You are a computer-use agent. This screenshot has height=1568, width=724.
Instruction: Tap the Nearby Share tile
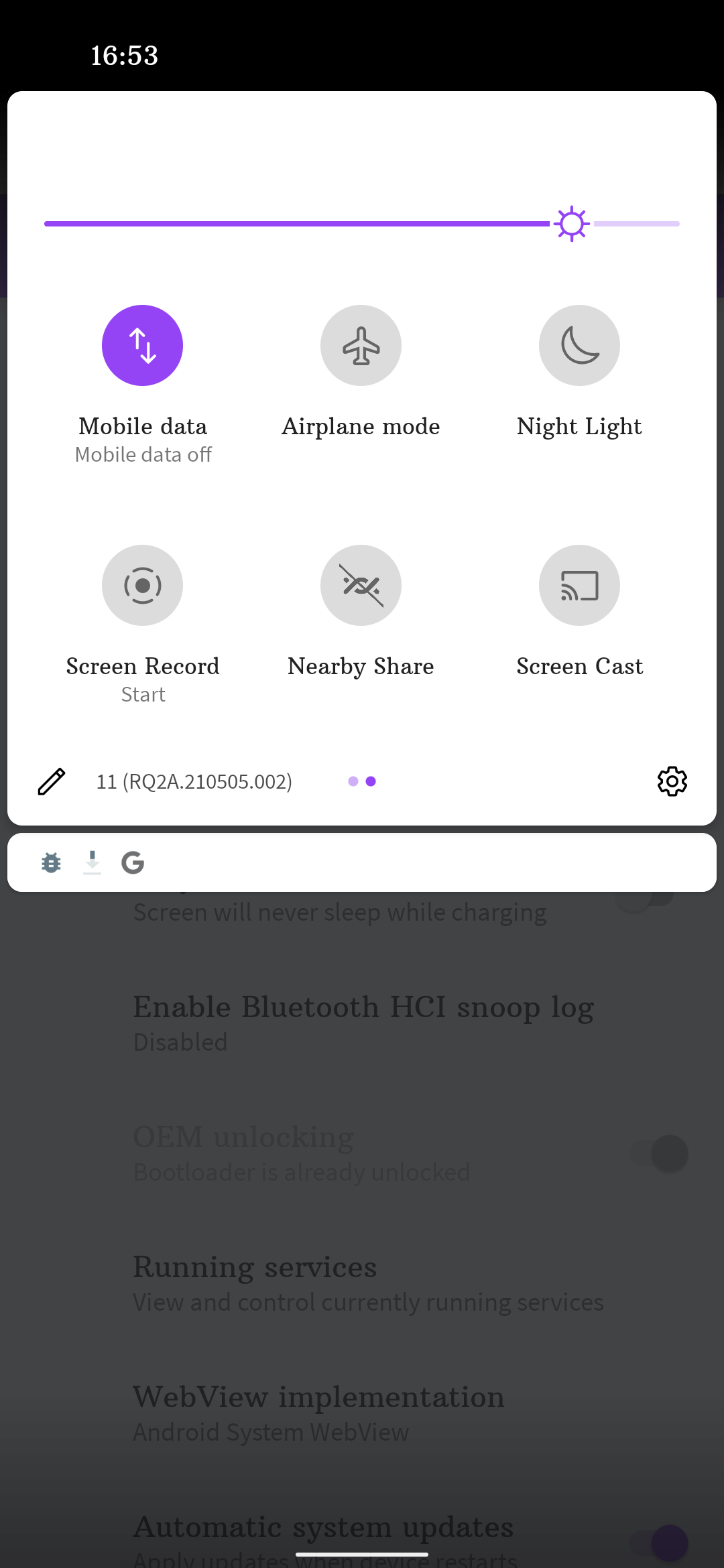pyautogui.click(x=361, y=585)
